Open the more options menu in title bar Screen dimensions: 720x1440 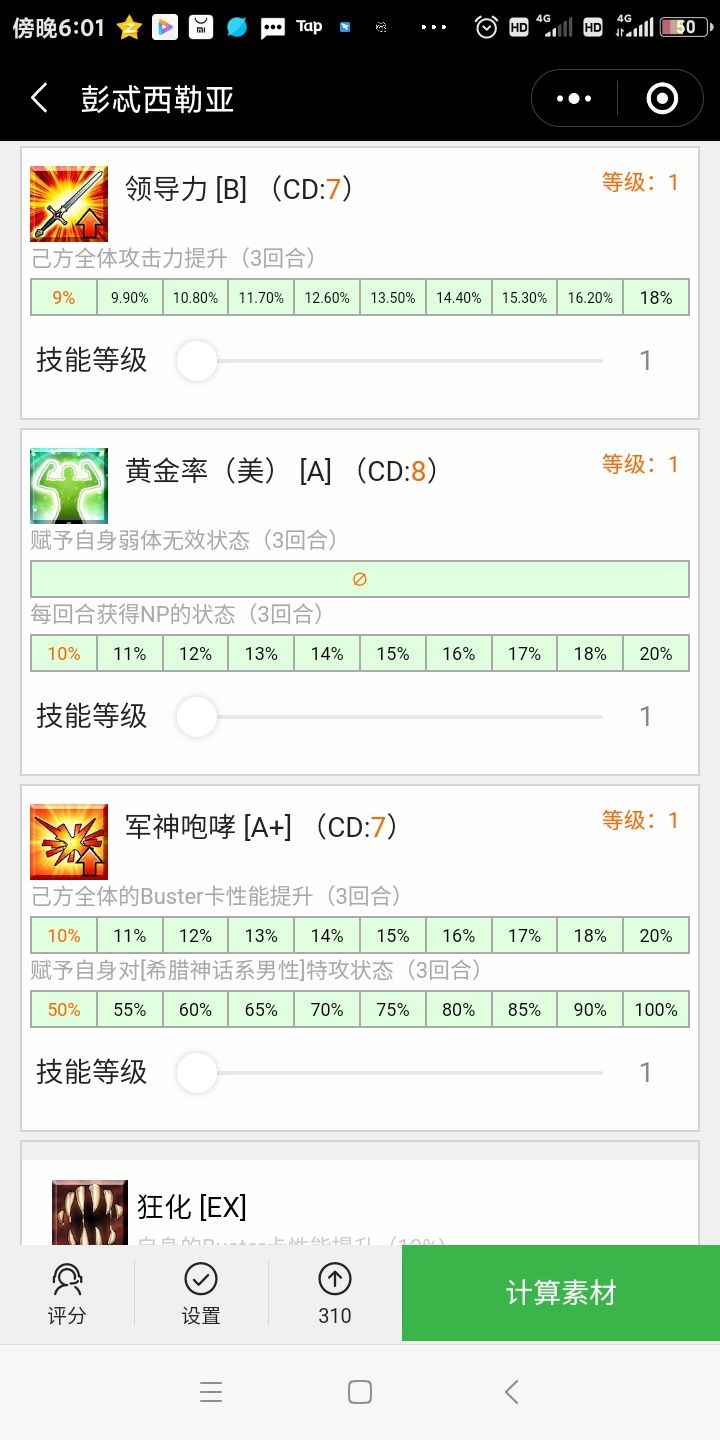pyautogui.click(x=572, y=98)
